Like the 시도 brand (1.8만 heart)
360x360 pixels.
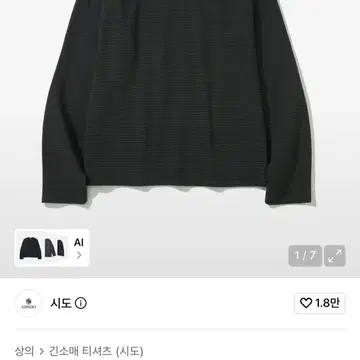(x=320, y=303)
